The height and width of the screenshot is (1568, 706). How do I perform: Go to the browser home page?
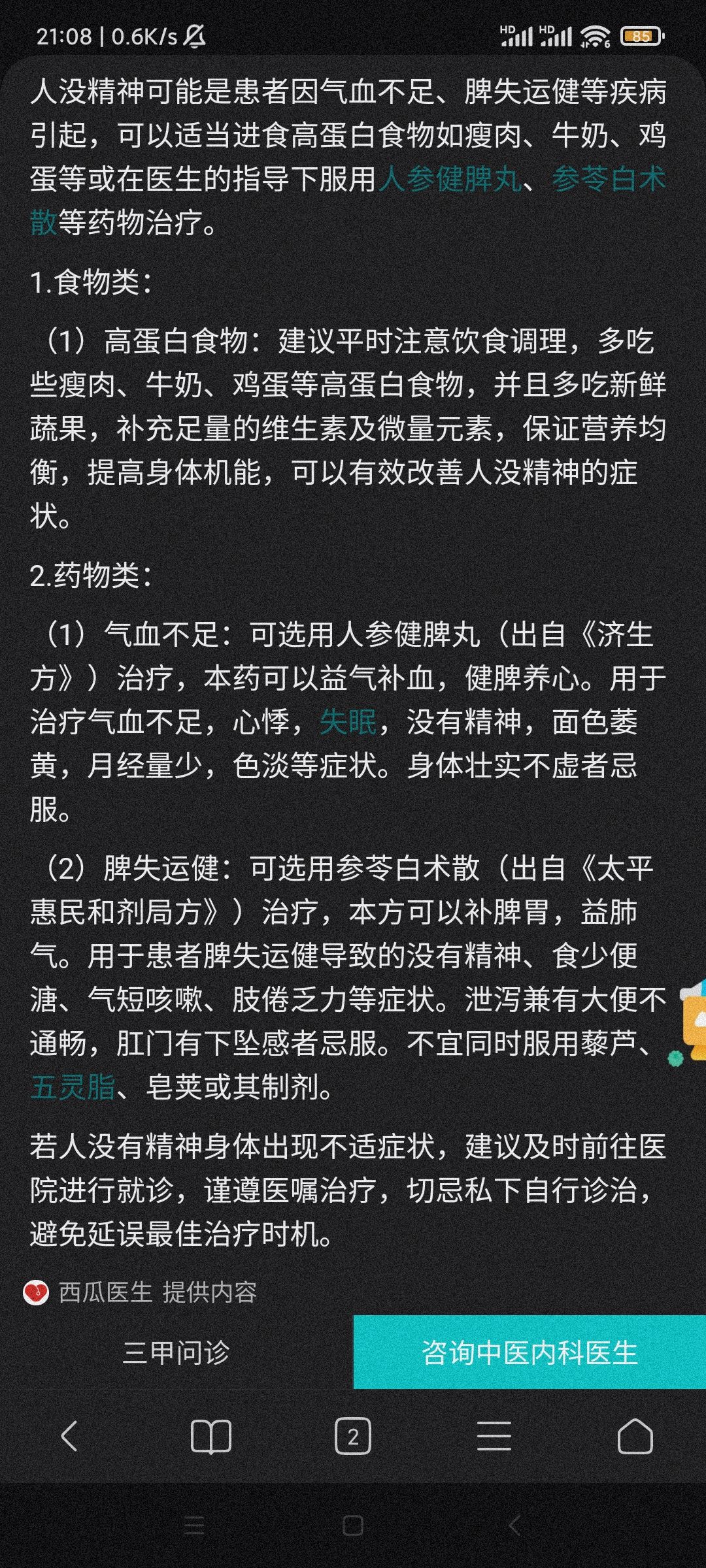coord(635,1436)
